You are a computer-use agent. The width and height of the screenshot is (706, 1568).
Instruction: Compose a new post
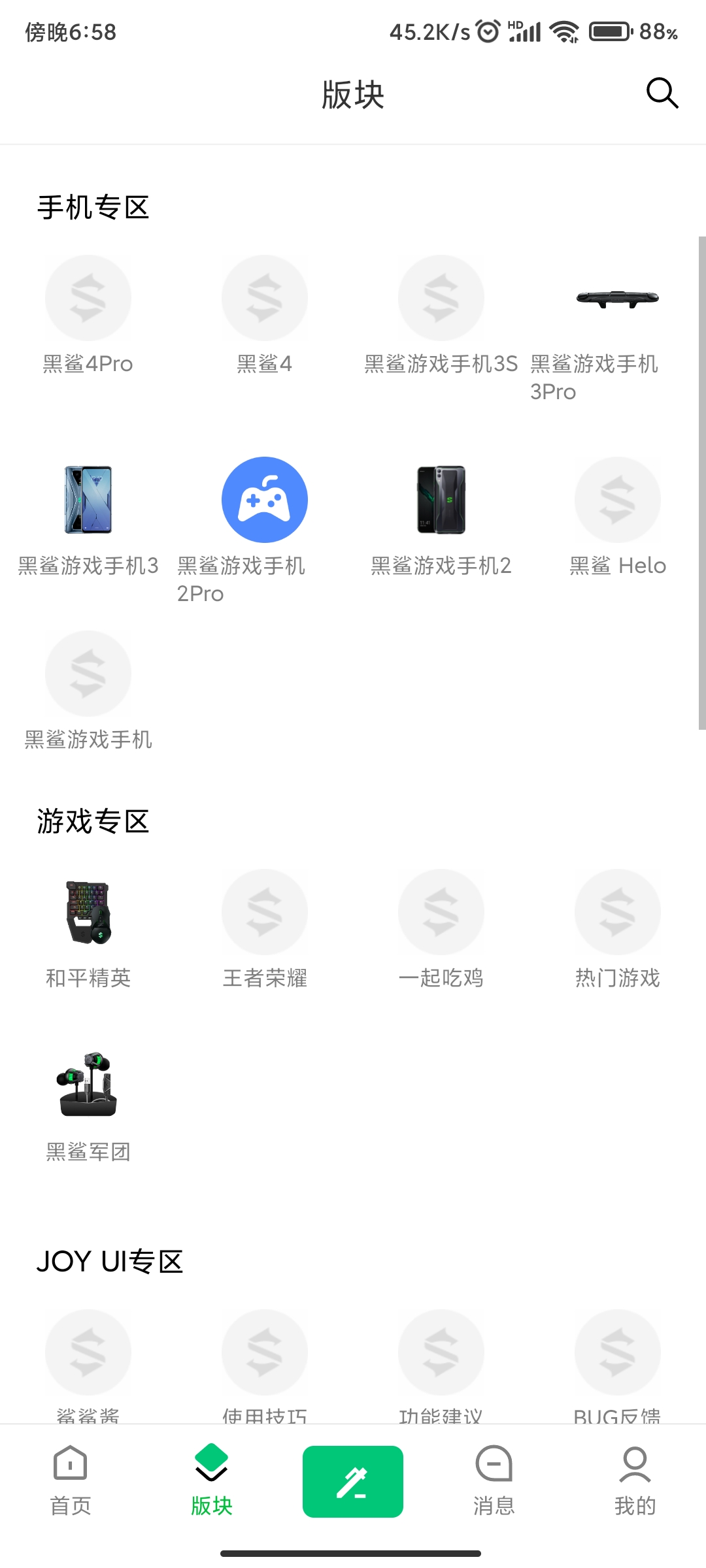353,1481
